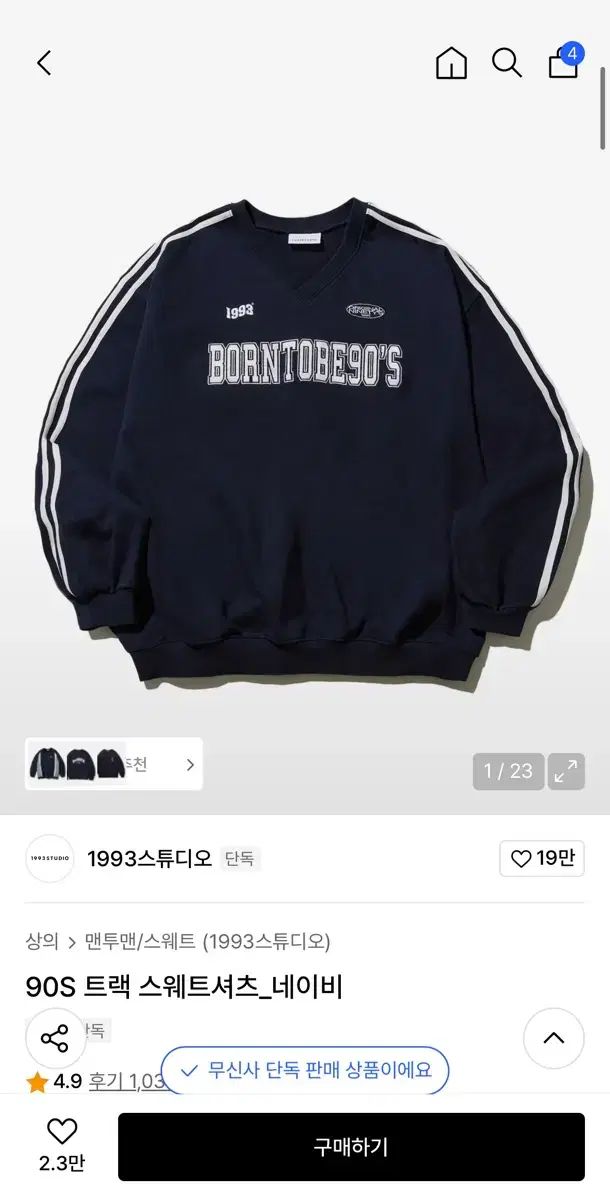Expand product image to fullscreen
The image size is (610, 1200).
[x=566, y=771]
